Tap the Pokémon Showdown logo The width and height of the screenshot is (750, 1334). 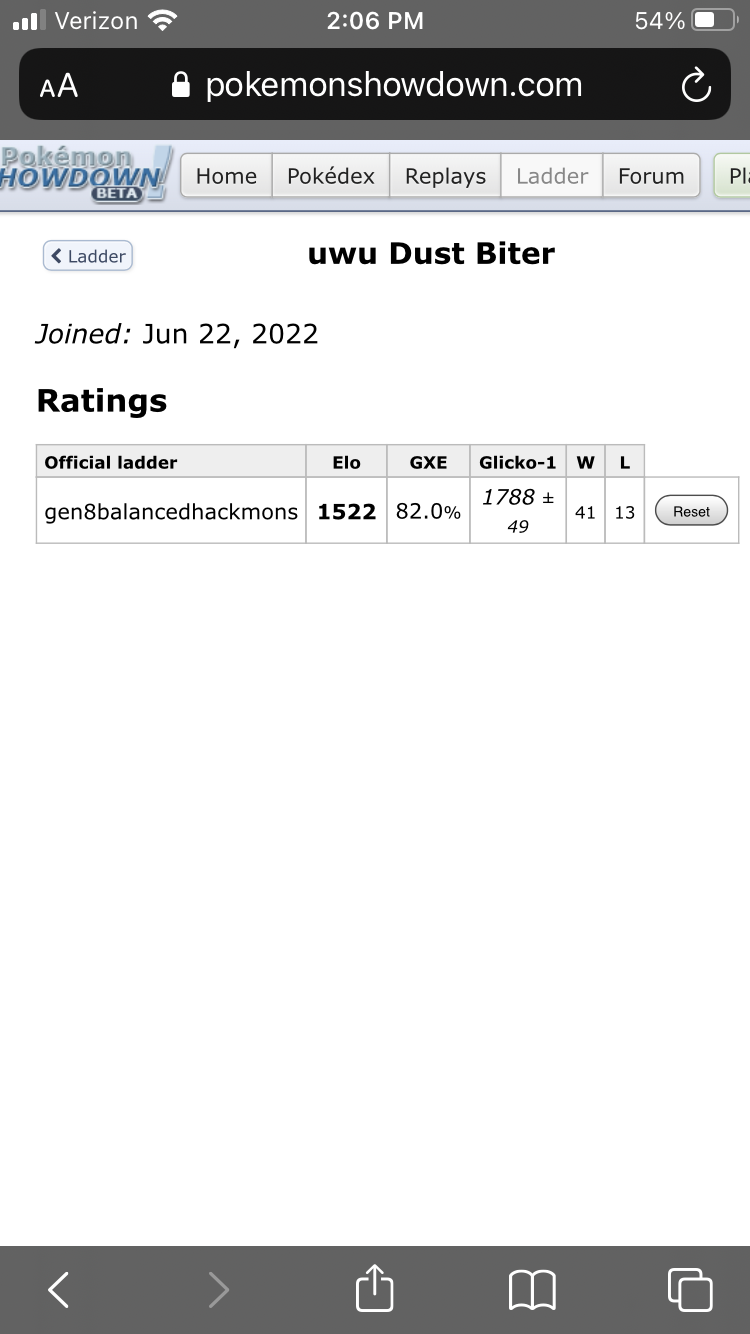point(86,175)
